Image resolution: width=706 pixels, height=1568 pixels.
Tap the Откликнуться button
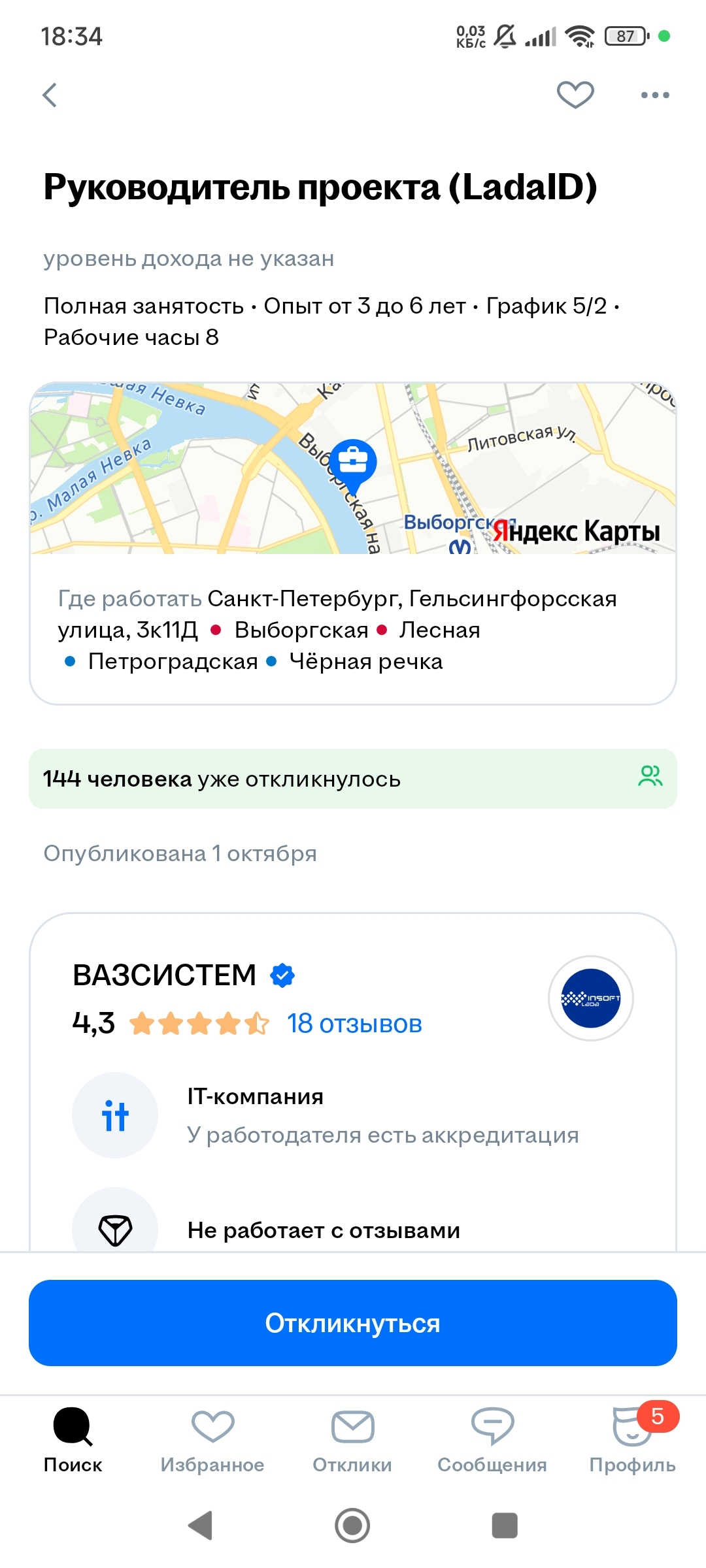click(x=353, y=1323)
